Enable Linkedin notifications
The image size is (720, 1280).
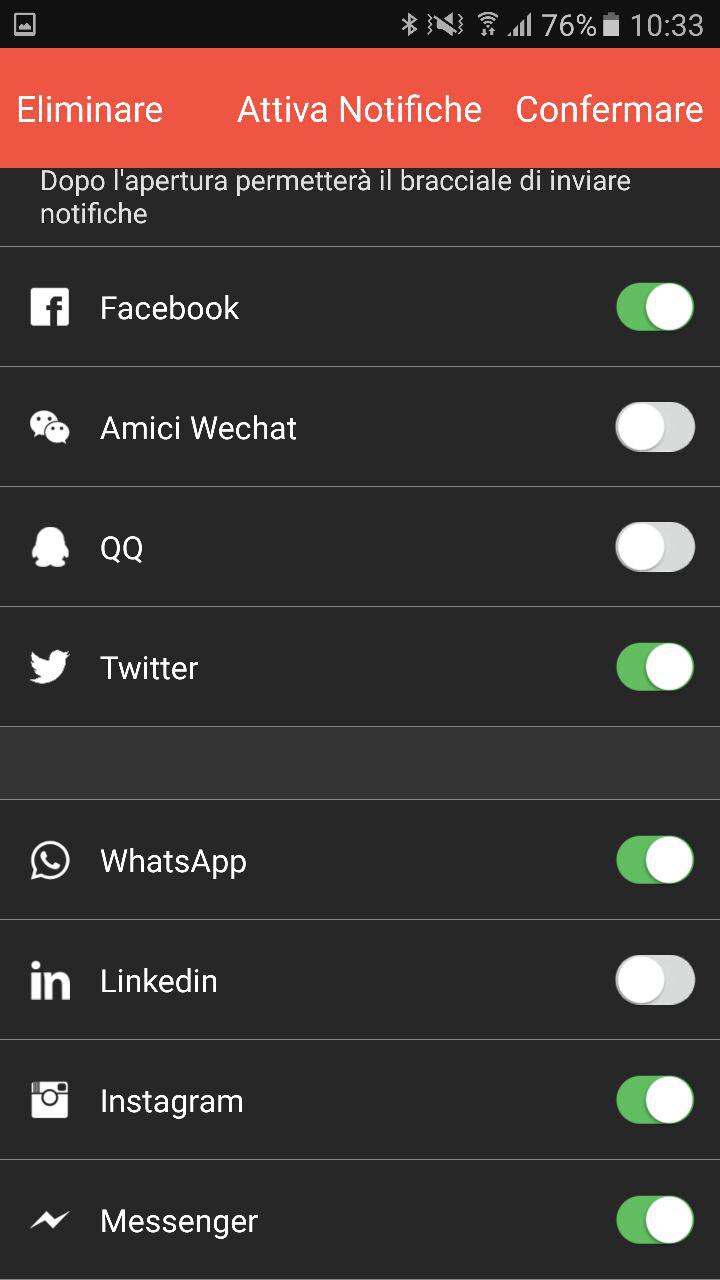click(655, 980)
